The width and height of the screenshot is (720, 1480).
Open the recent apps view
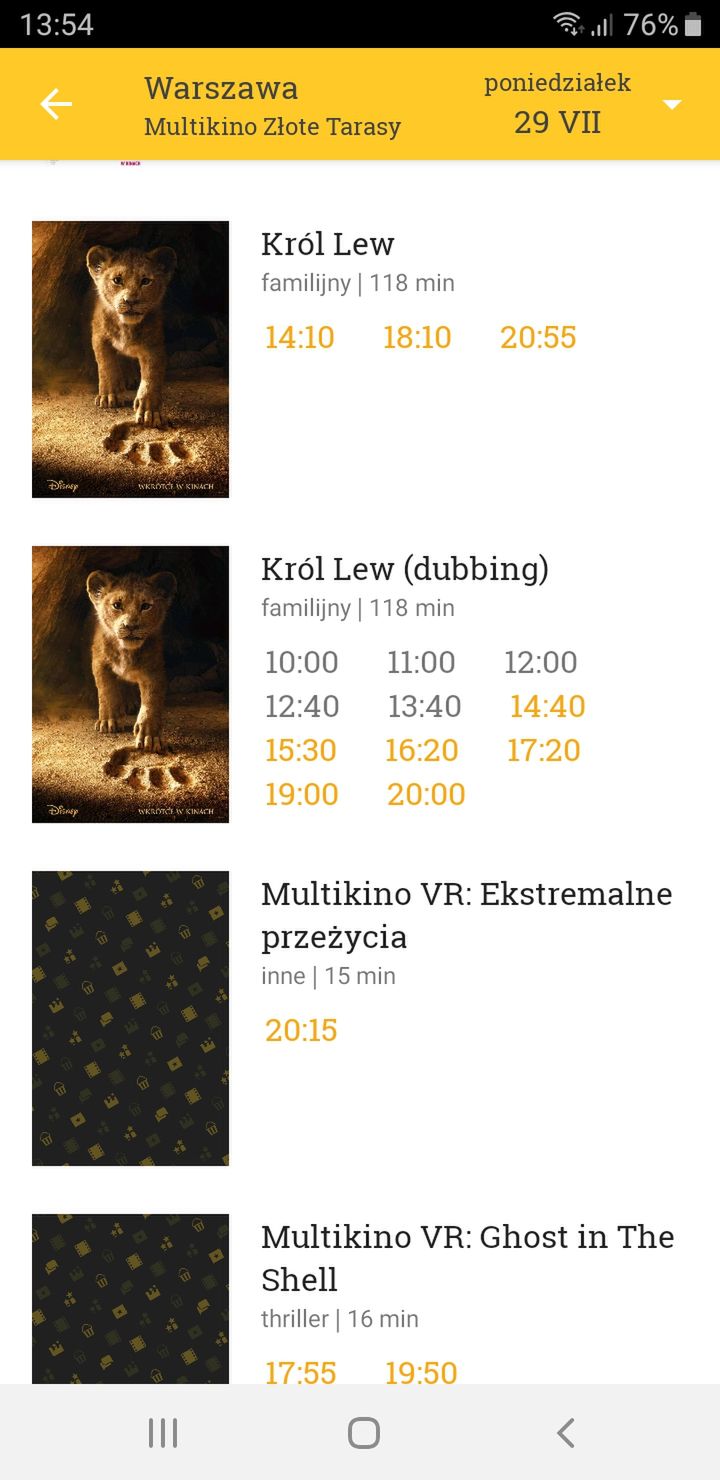pyautogui.click(x=163, y=1432)
